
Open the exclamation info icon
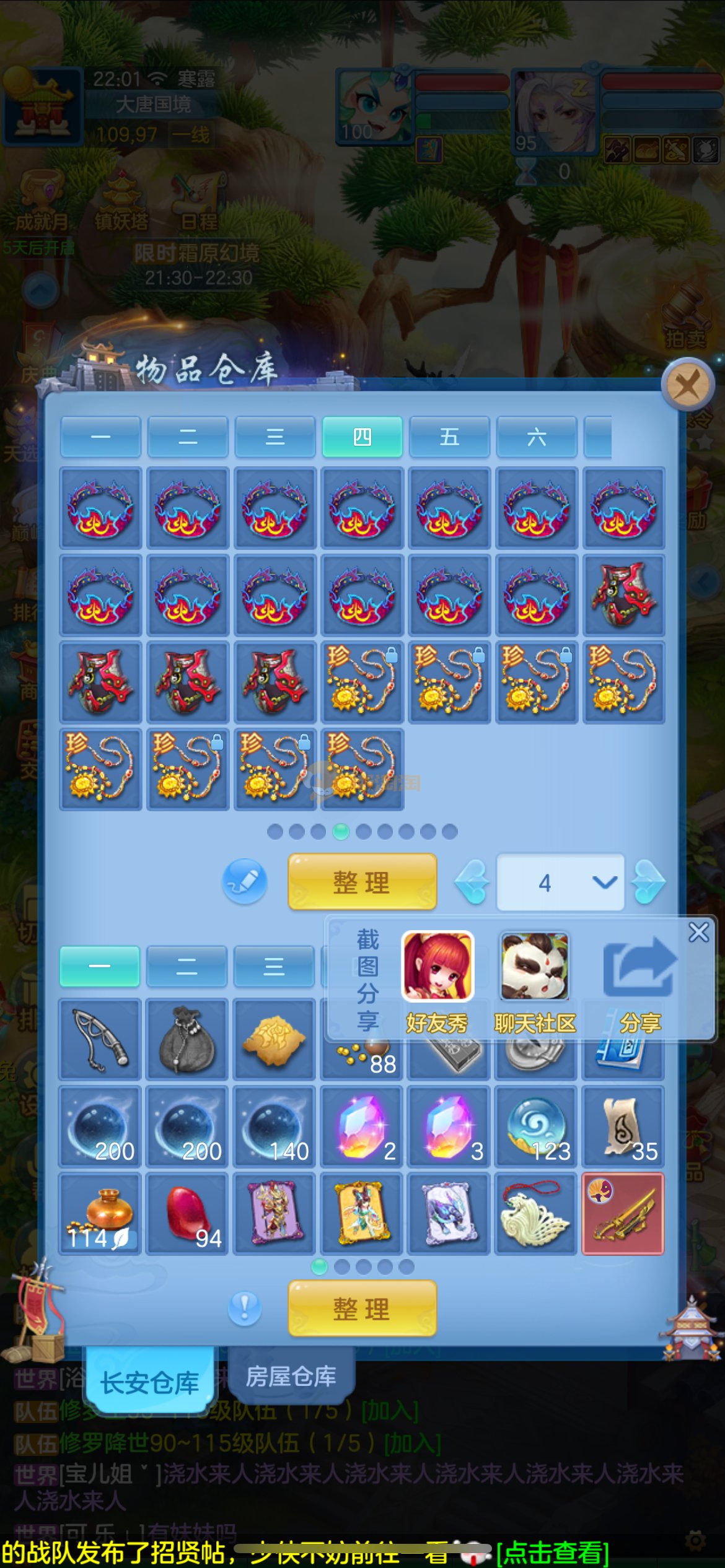point(245,1309)
